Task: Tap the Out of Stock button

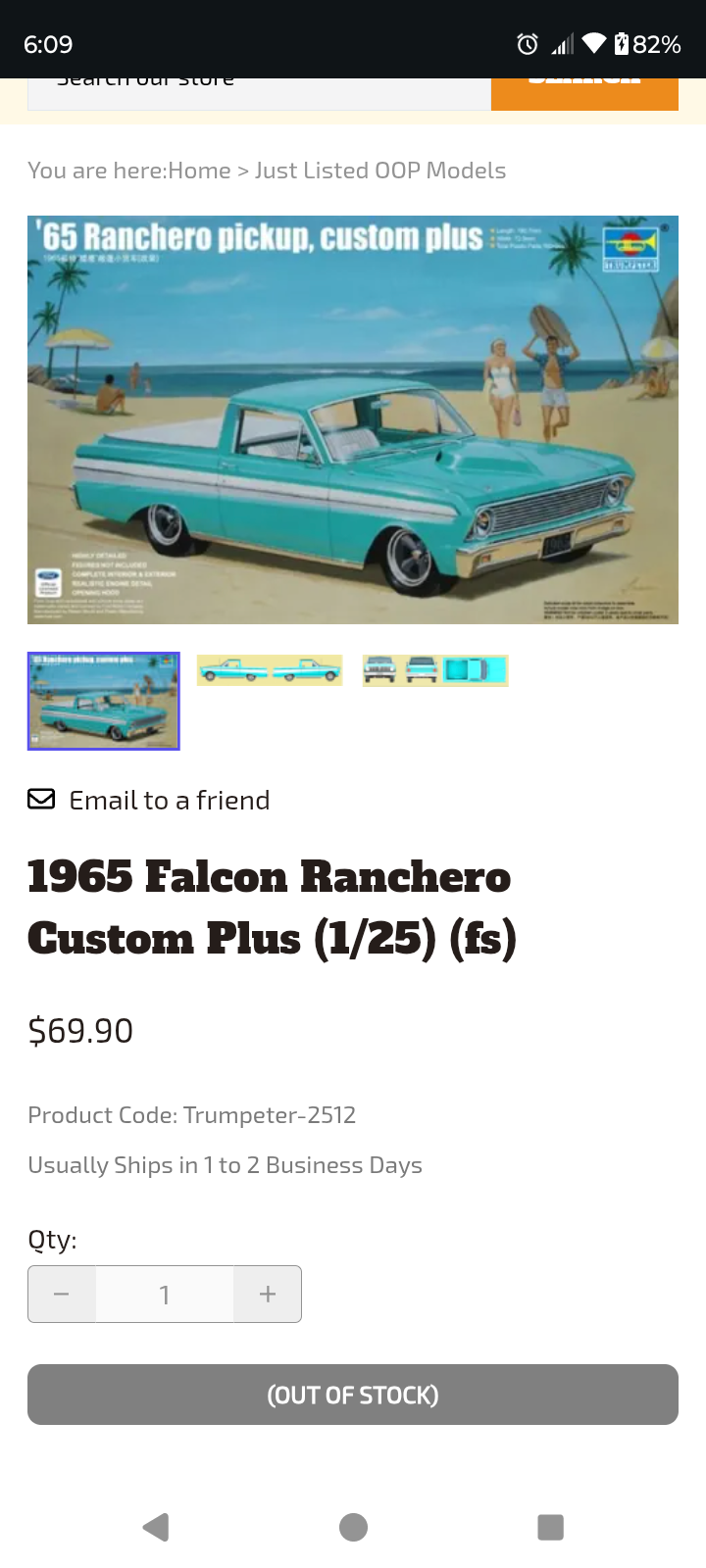Action: [x=353, y=1395]
